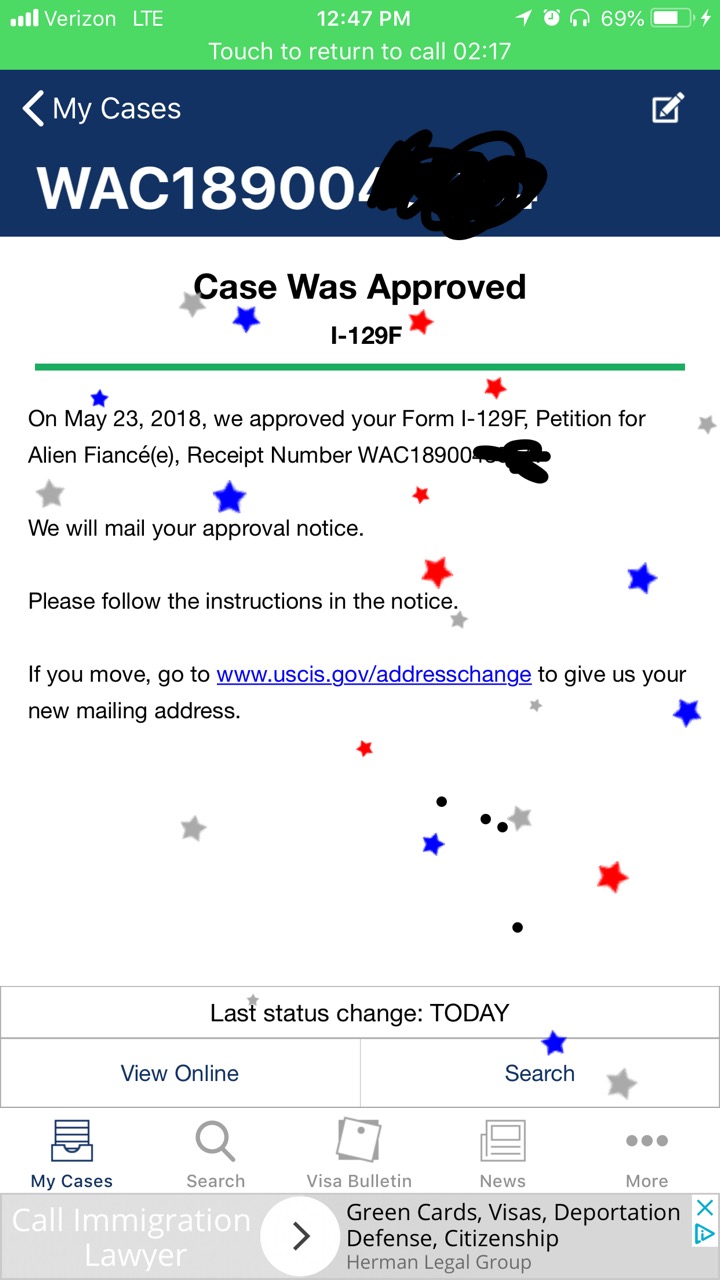Open the www.uscis.gov/addresschange link
The height and width of the screenshot is (1280, 720).
373,675
